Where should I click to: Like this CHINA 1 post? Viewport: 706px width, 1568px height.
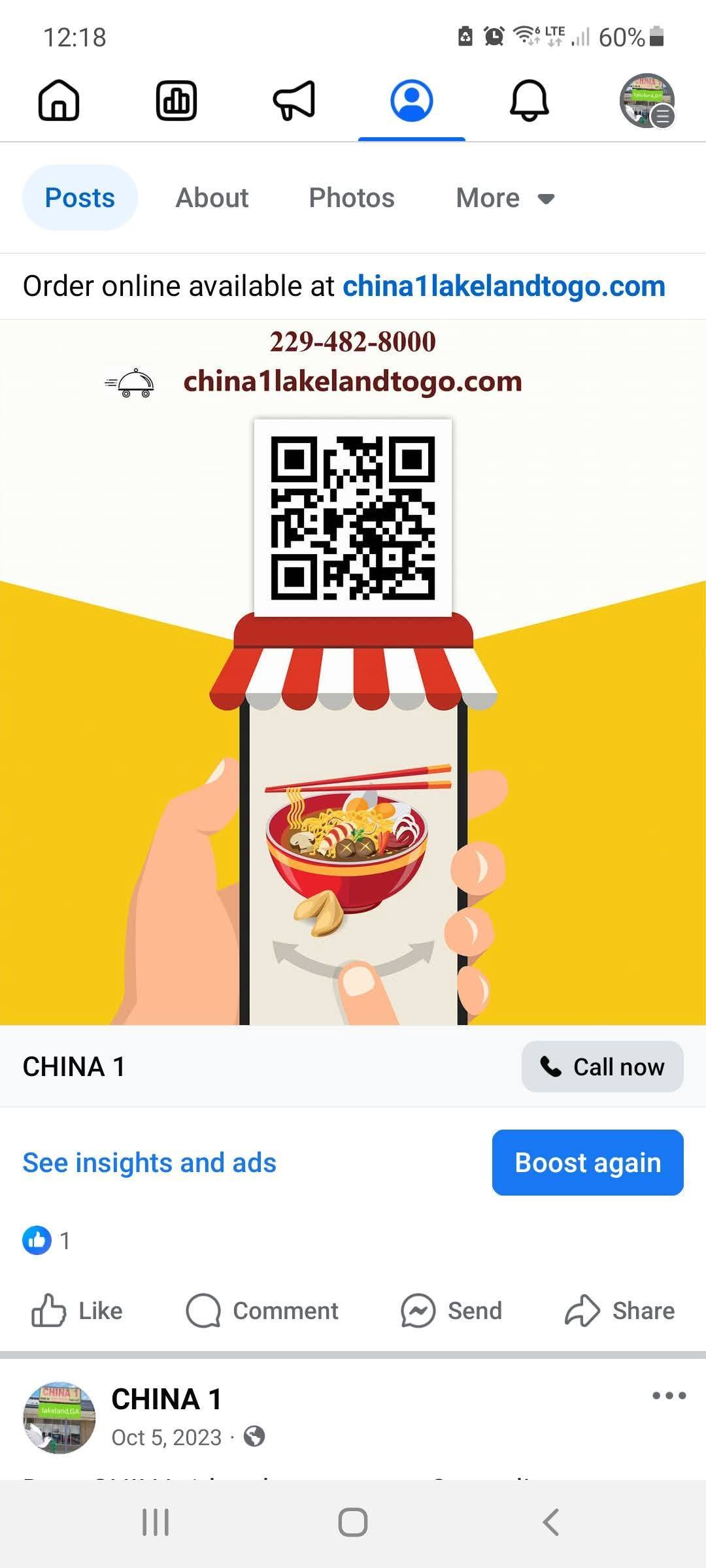(77, 1311)
